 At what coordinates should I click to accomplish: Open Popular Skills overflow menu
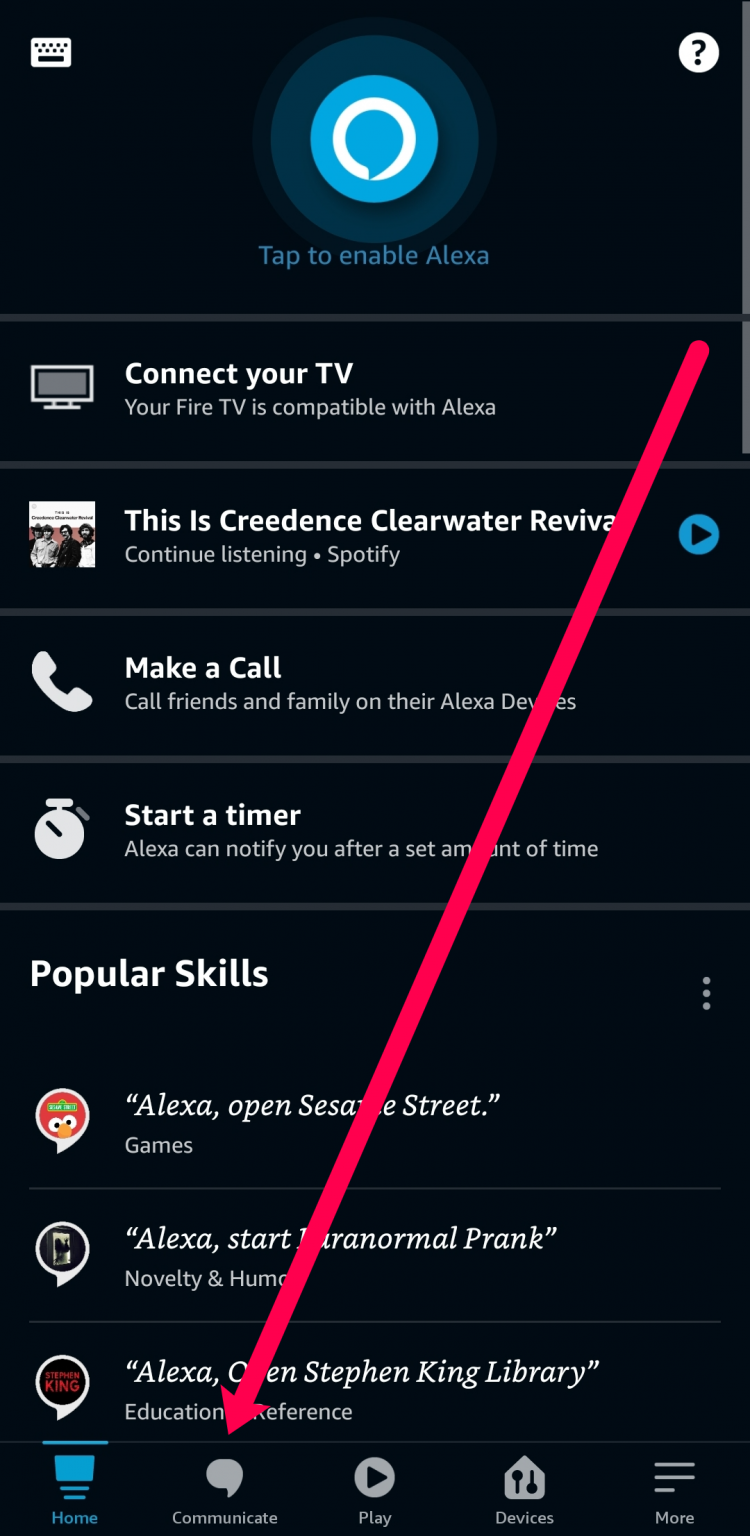(706, 993)
